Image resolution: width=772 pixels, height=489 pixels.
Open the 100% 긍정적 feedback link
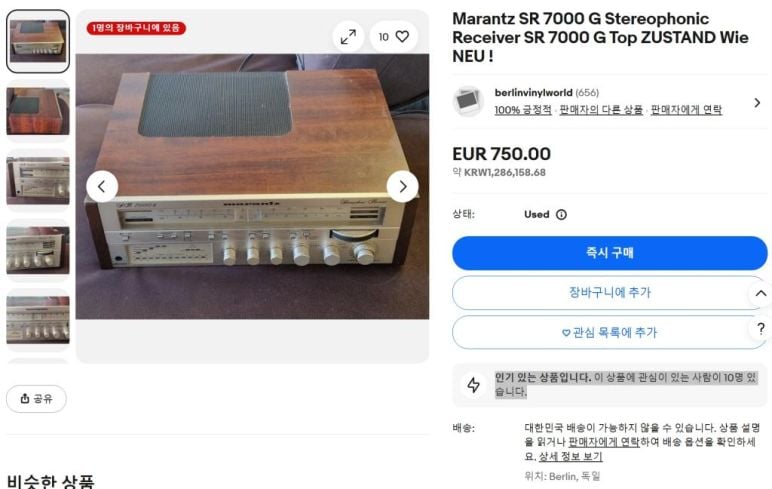coord(522,110)
